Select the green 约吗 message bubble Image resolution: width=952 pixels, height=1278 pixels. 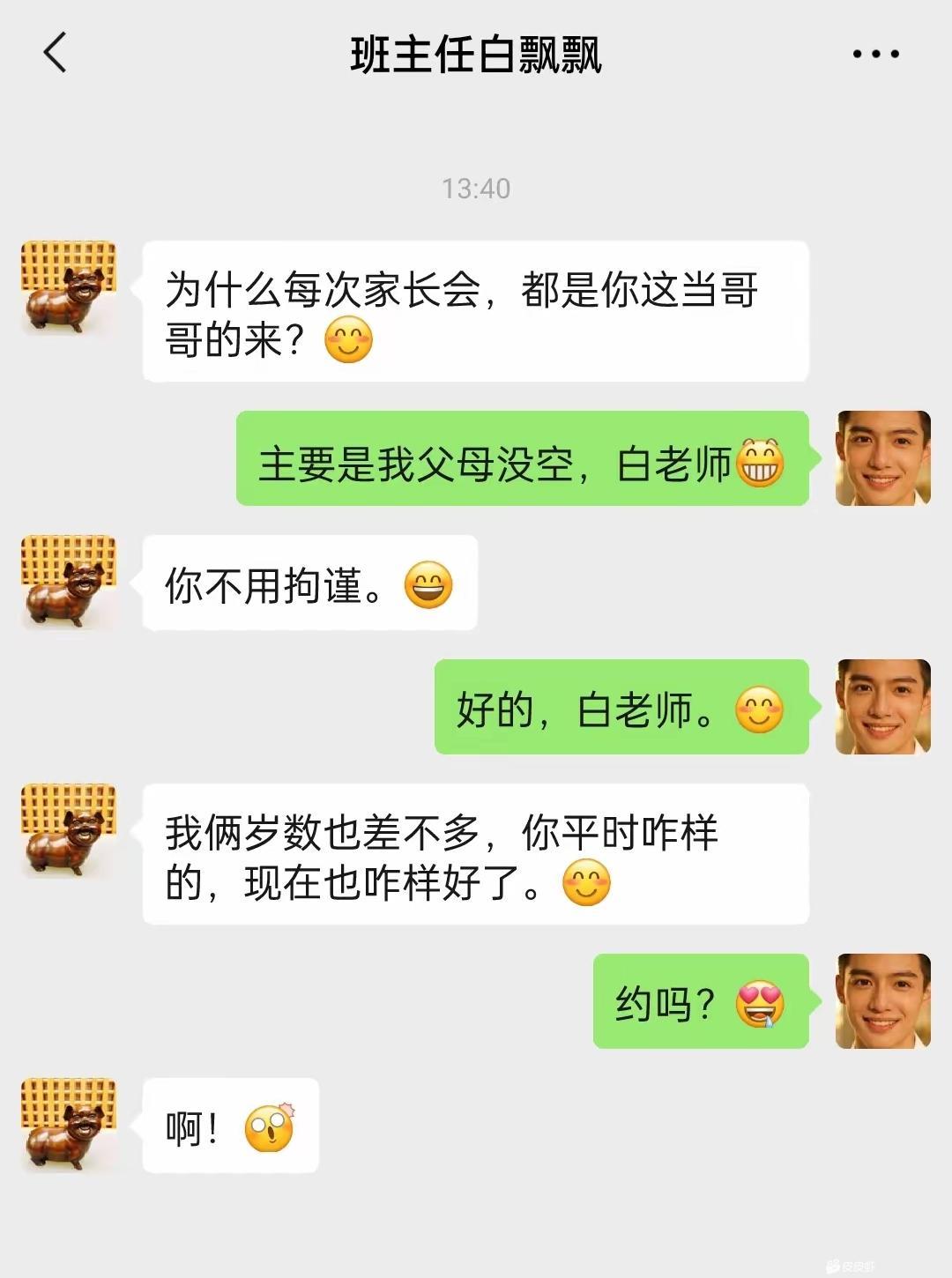(x=701, y=1000)
